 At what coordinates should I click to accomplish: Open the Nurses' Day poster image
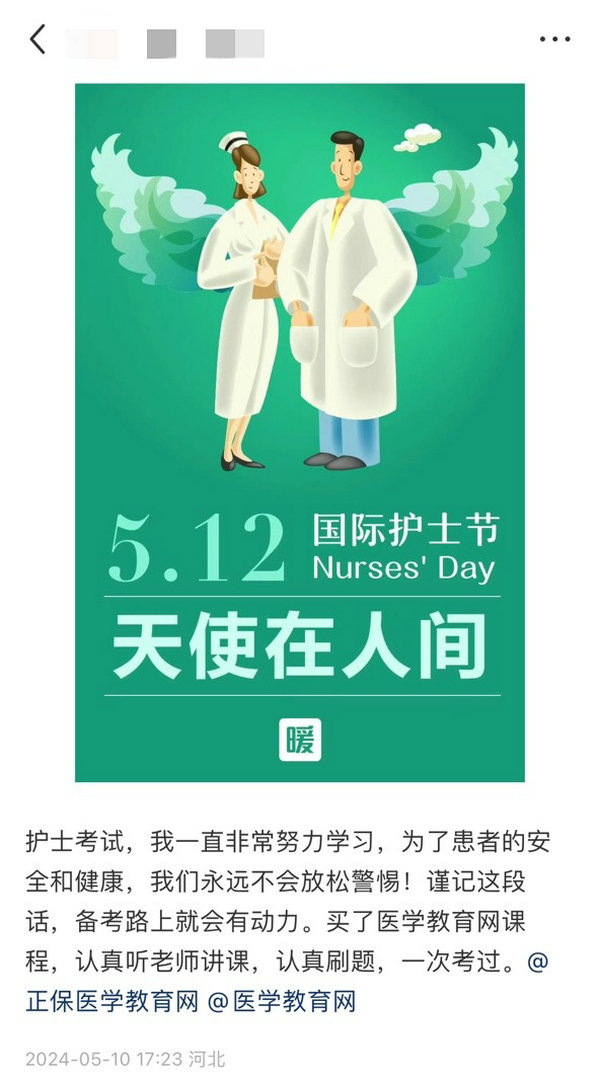300,432
